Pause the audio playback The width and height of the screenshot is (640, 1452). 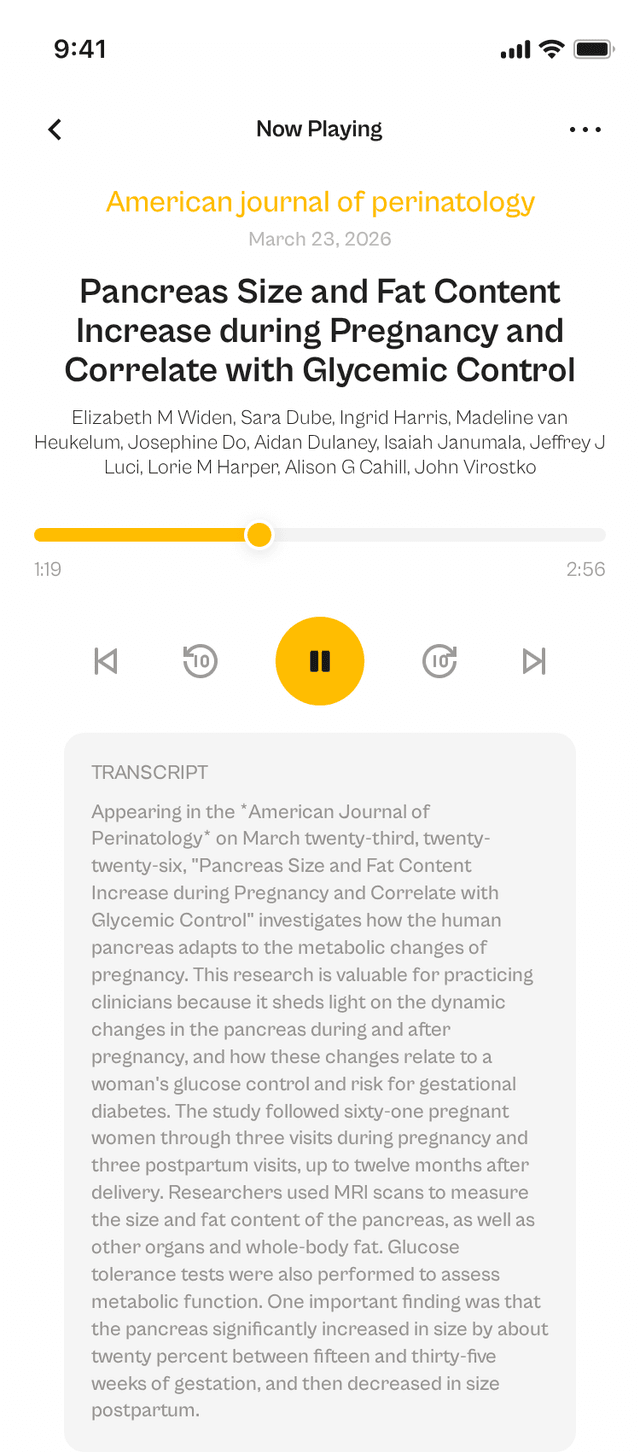point(320,661)
